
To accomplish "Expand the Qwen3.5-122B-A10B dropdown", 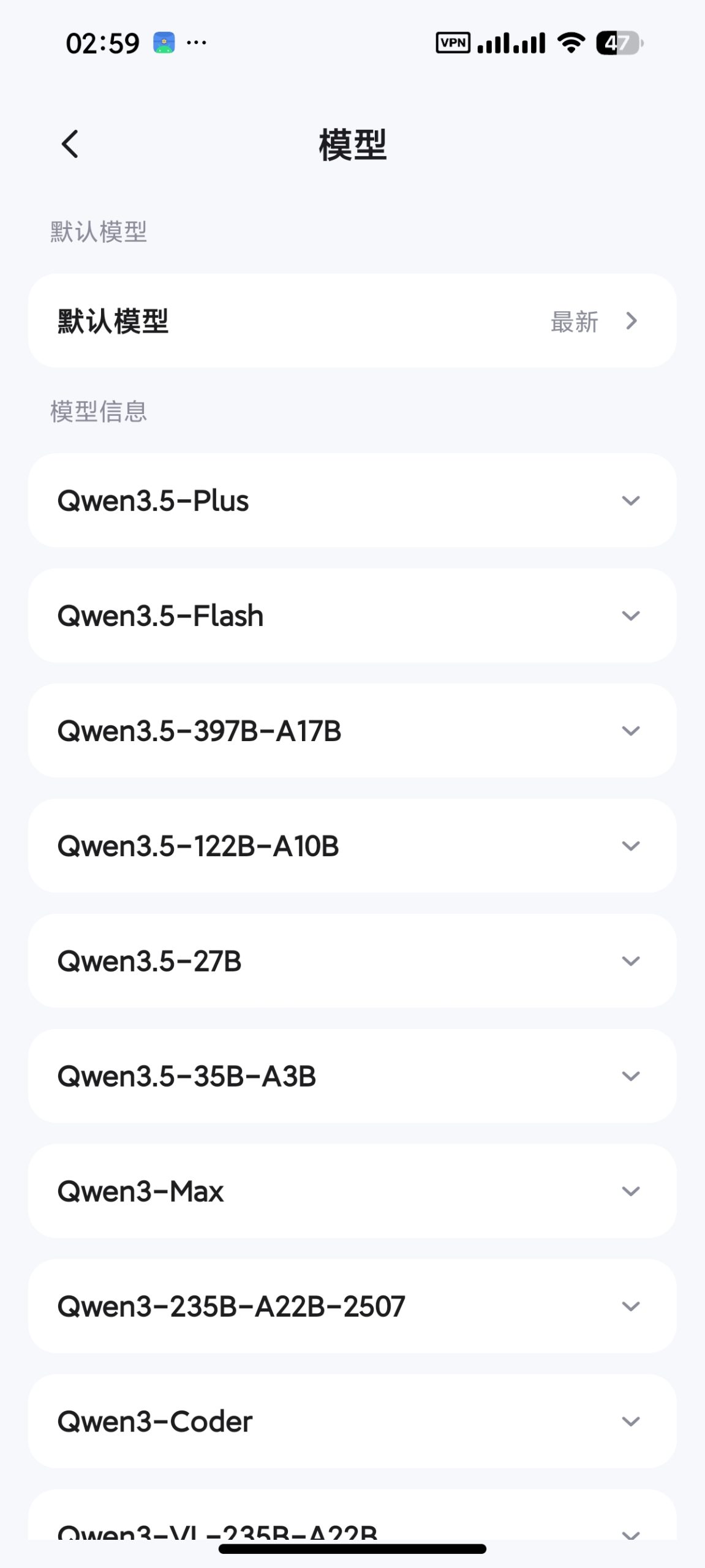I will (x=630, y=845).
